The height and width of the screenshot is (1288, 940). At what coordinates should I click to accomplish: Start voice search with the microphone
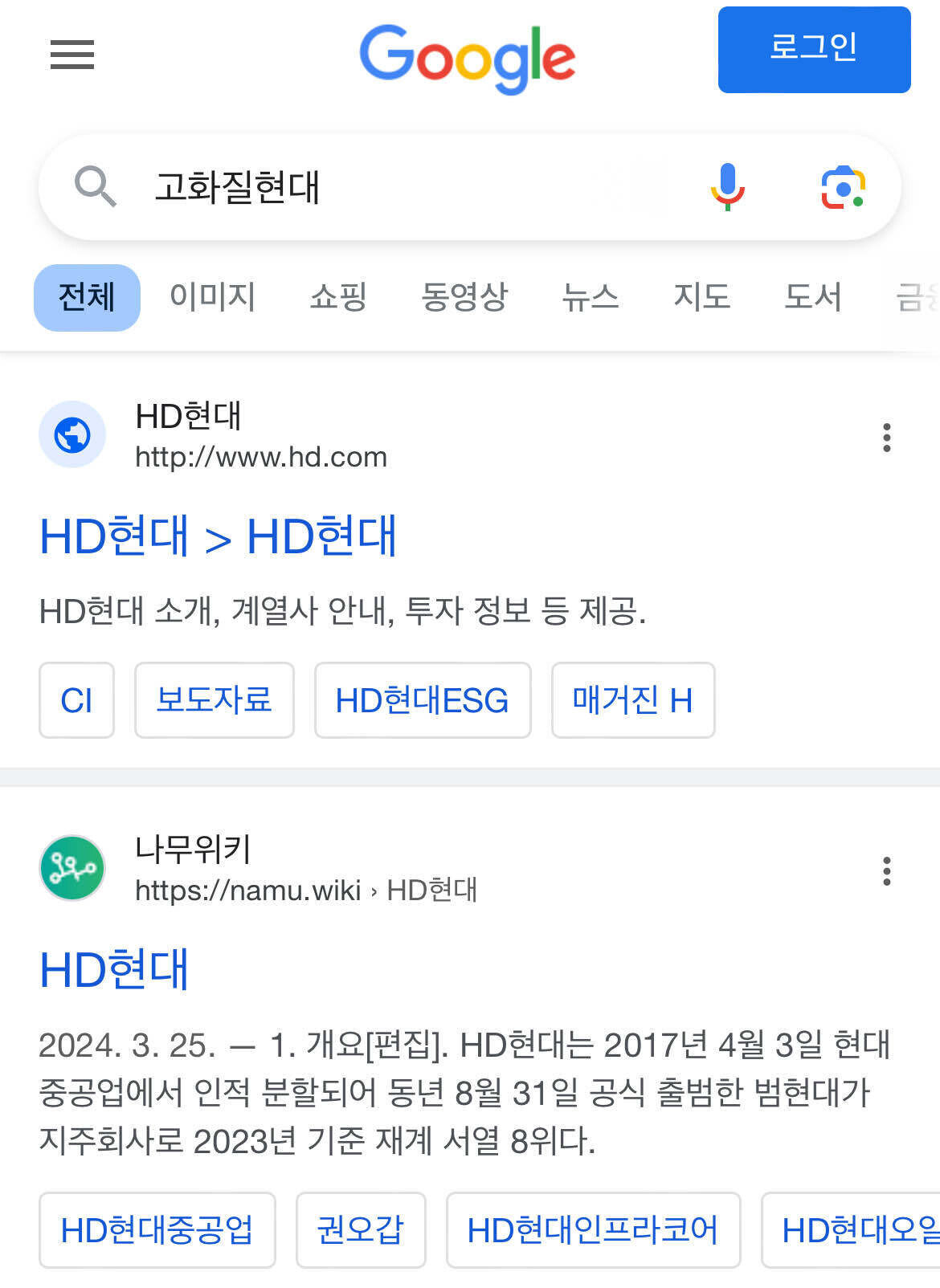tap(728, 188)
